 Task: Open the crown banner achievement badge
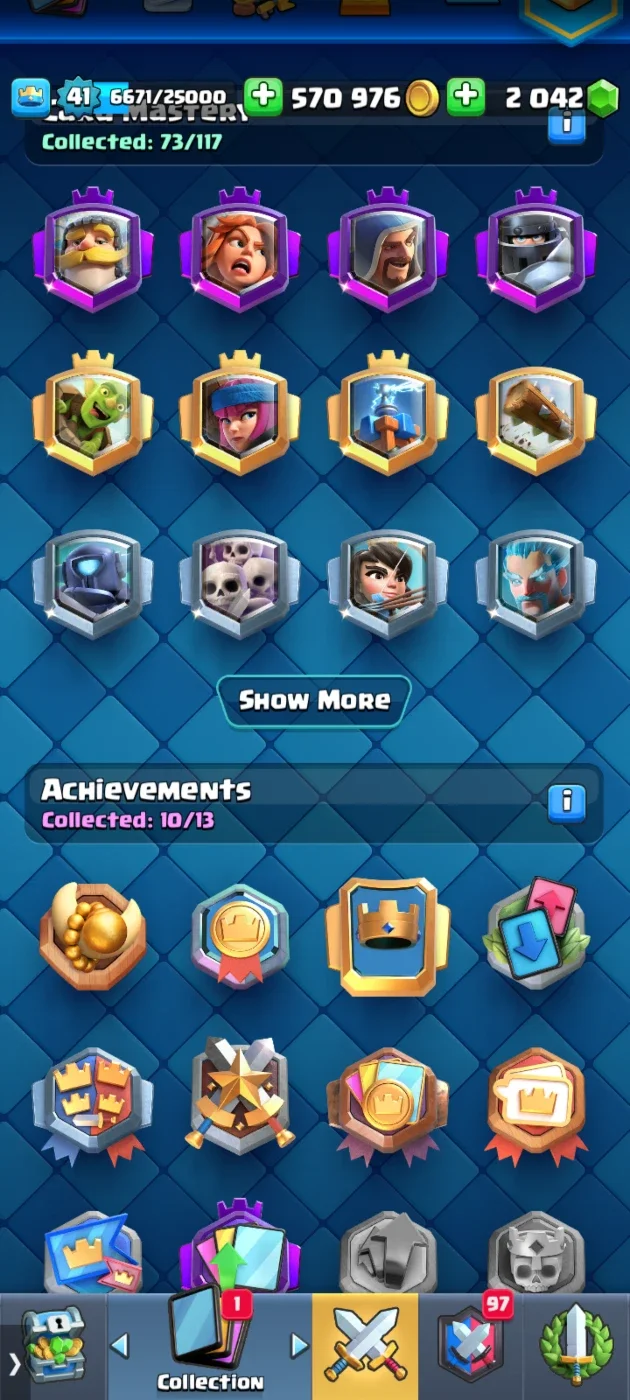388,937
